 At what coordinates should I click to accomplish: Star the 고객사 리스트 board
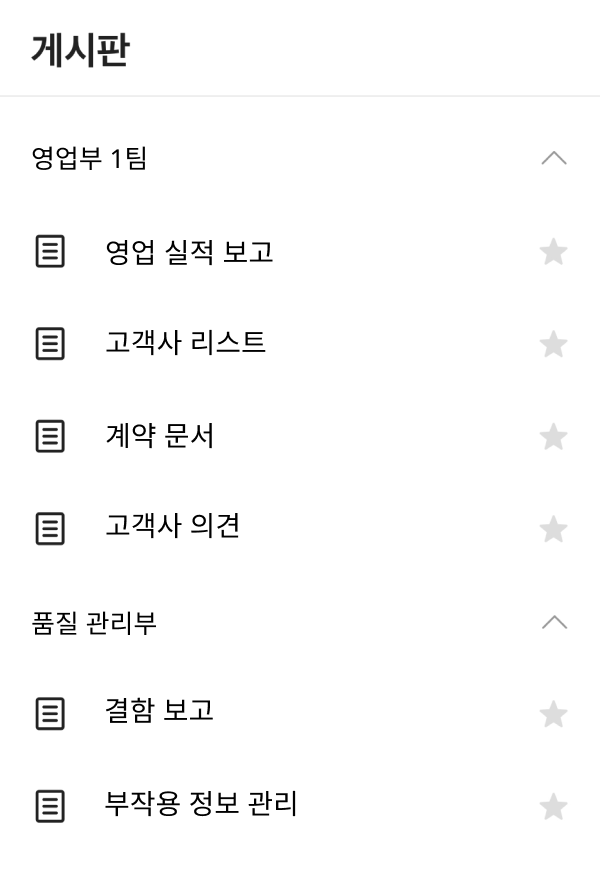[553, 345]
